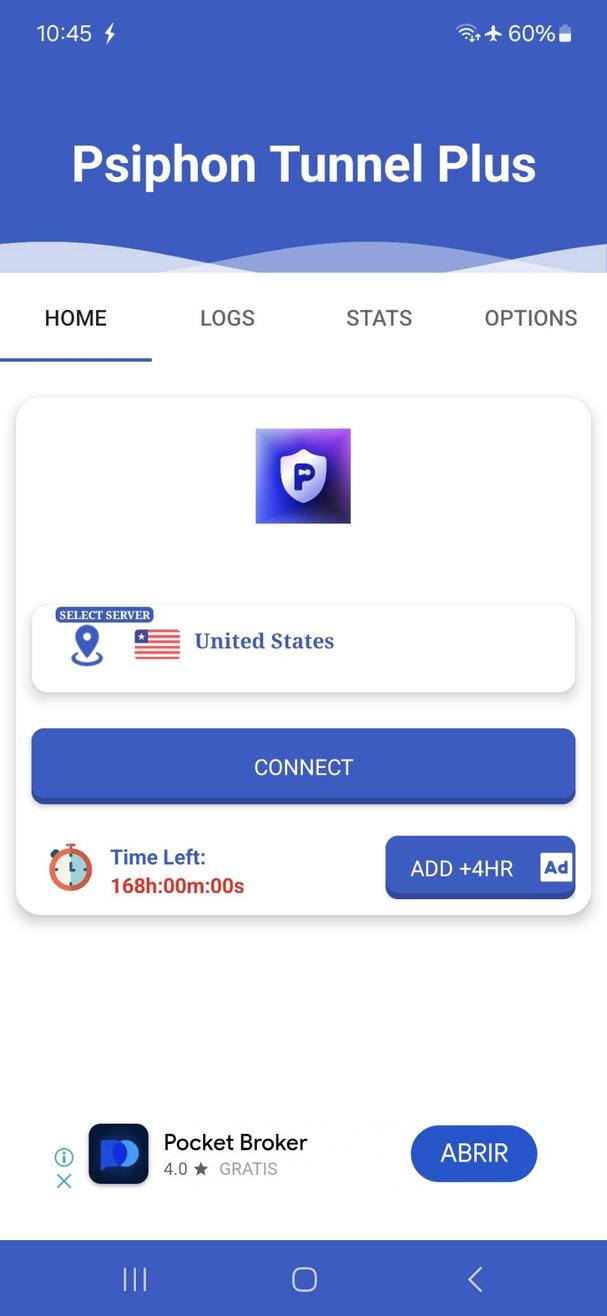607x1316 pixels.
Task: Add 4 hours by watching an ad
Action: click(x=480, y=867)
